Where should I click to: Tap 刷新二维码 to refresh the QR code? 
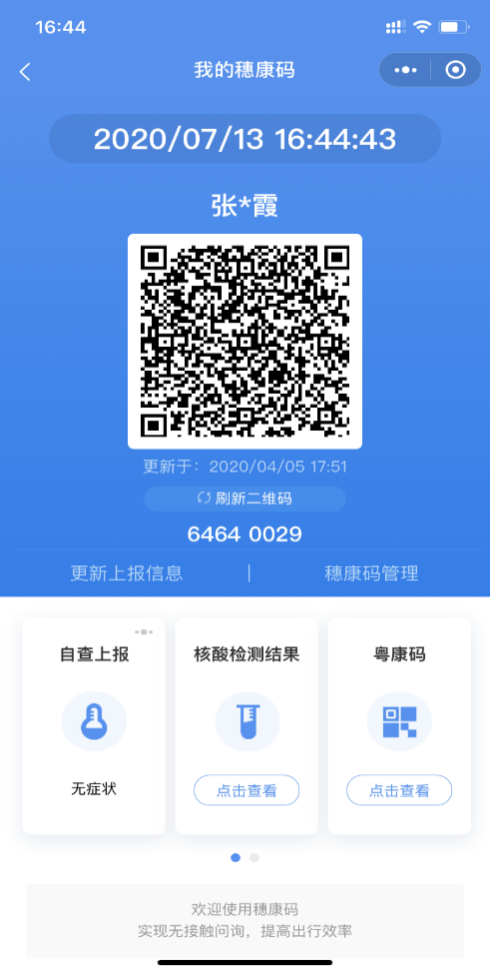pyautogui.click(x=245, y=498)
